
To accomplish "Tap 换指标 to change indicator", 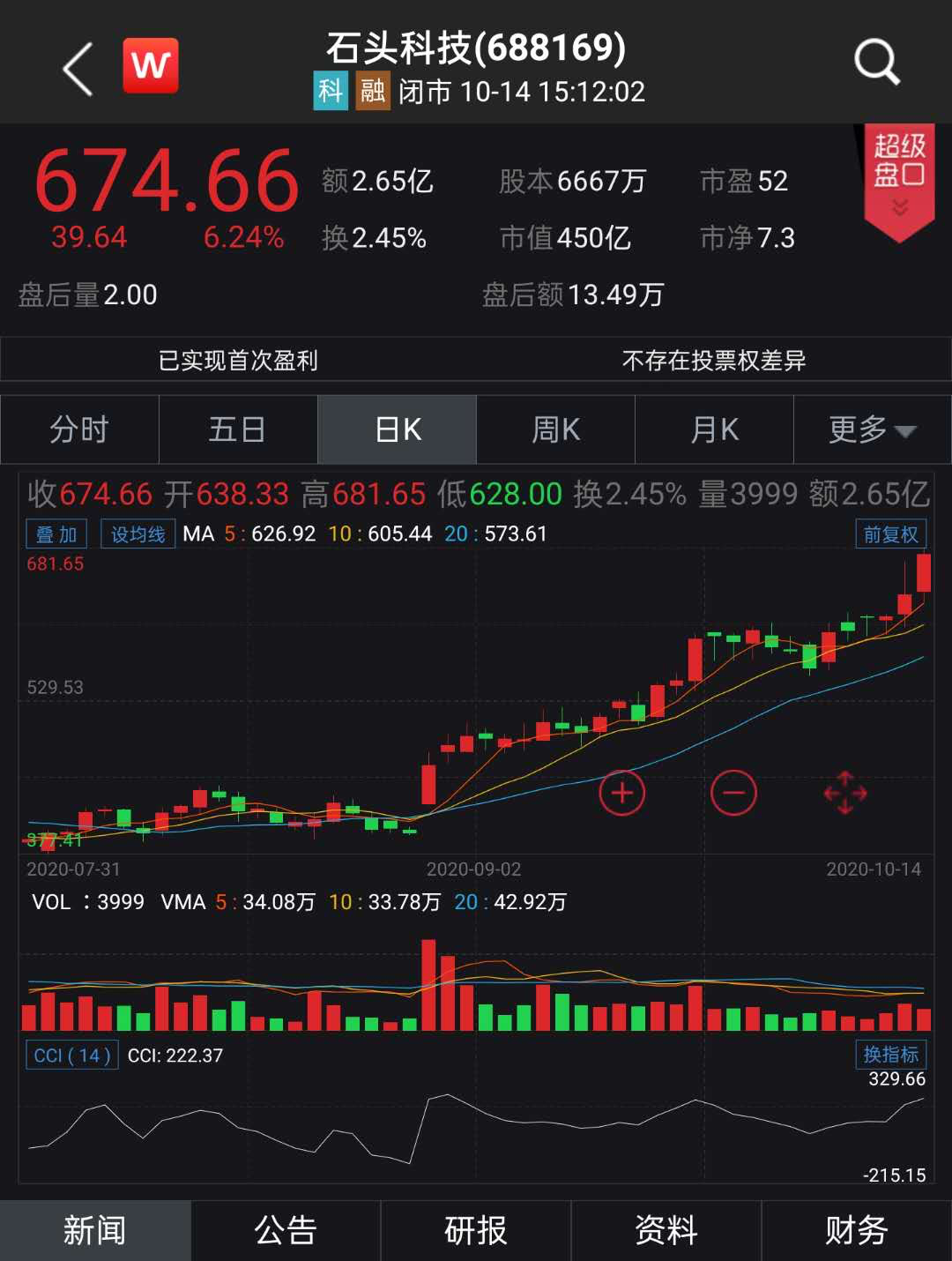I will point(890,1055).
